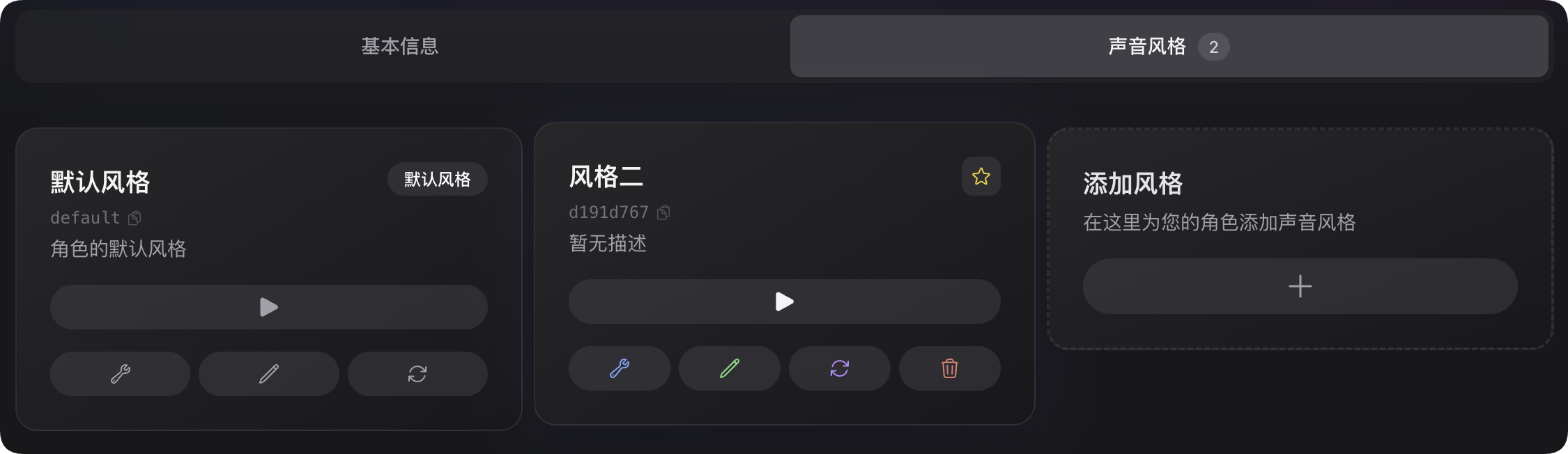Switch to the 基本信息 tab

point(400,47)
